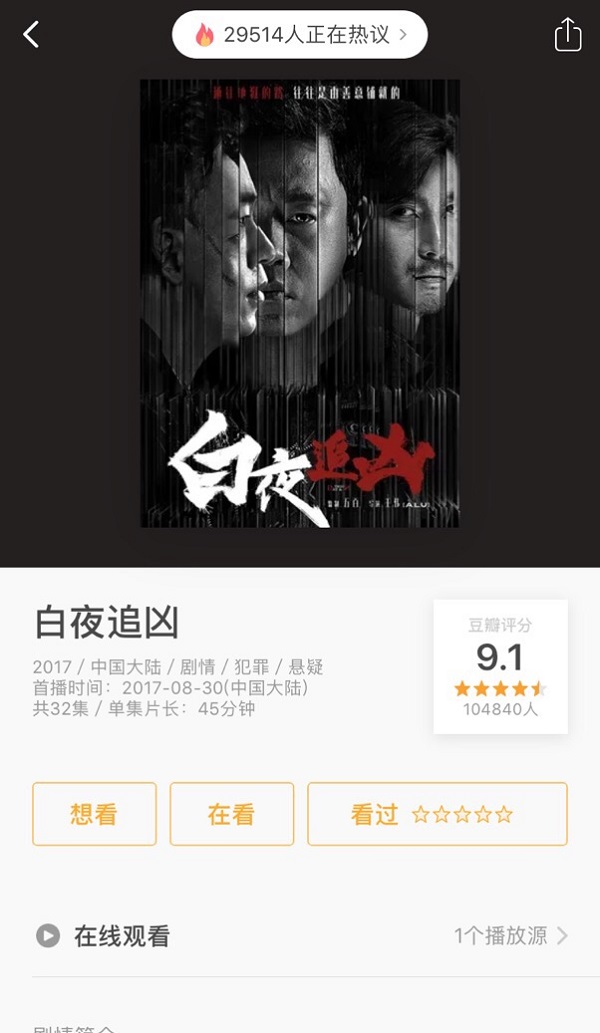Open 在线观看 with 1个播放源

coord(300,936)
